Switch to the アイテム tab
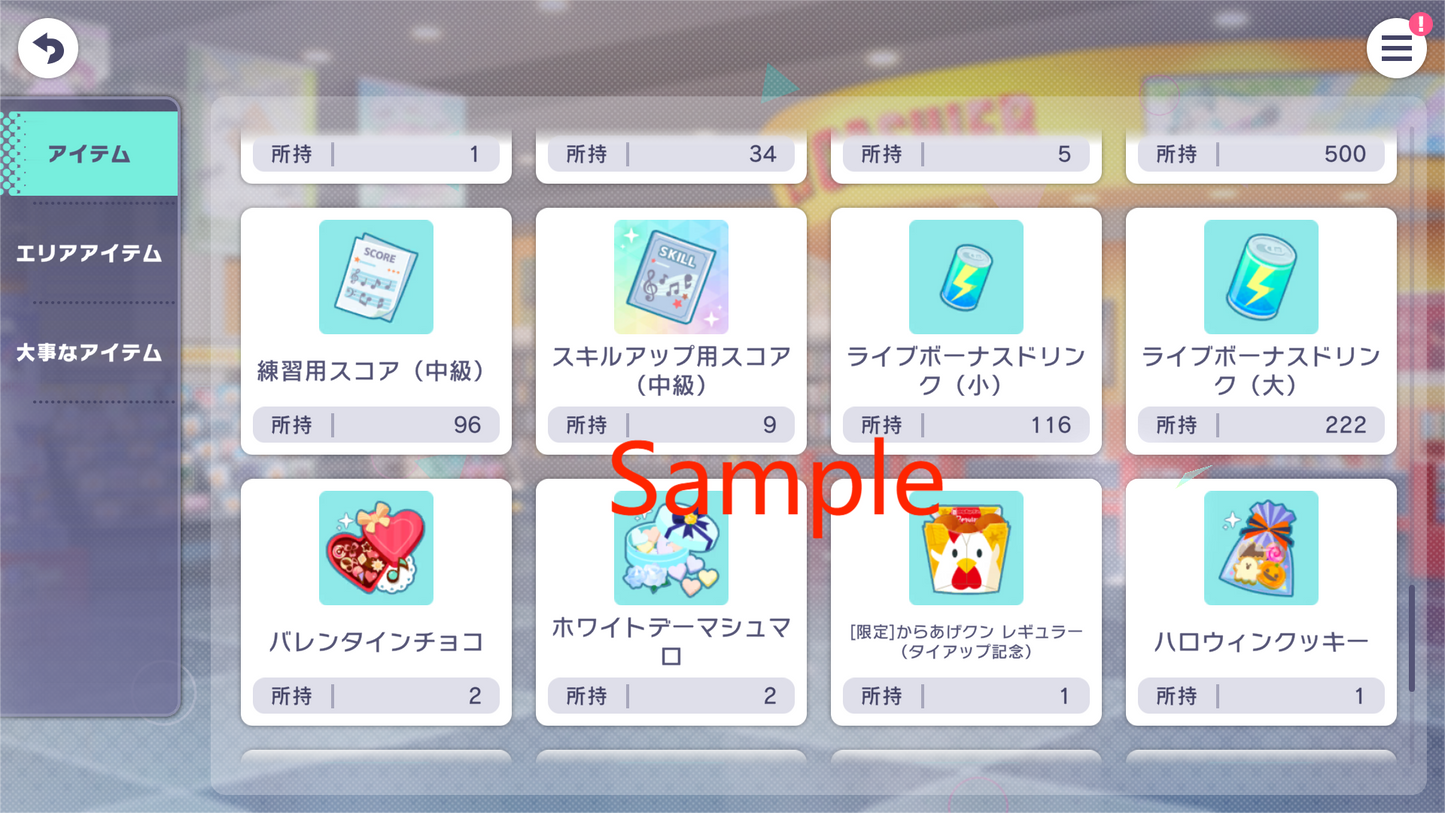 (x=90, y=154)
